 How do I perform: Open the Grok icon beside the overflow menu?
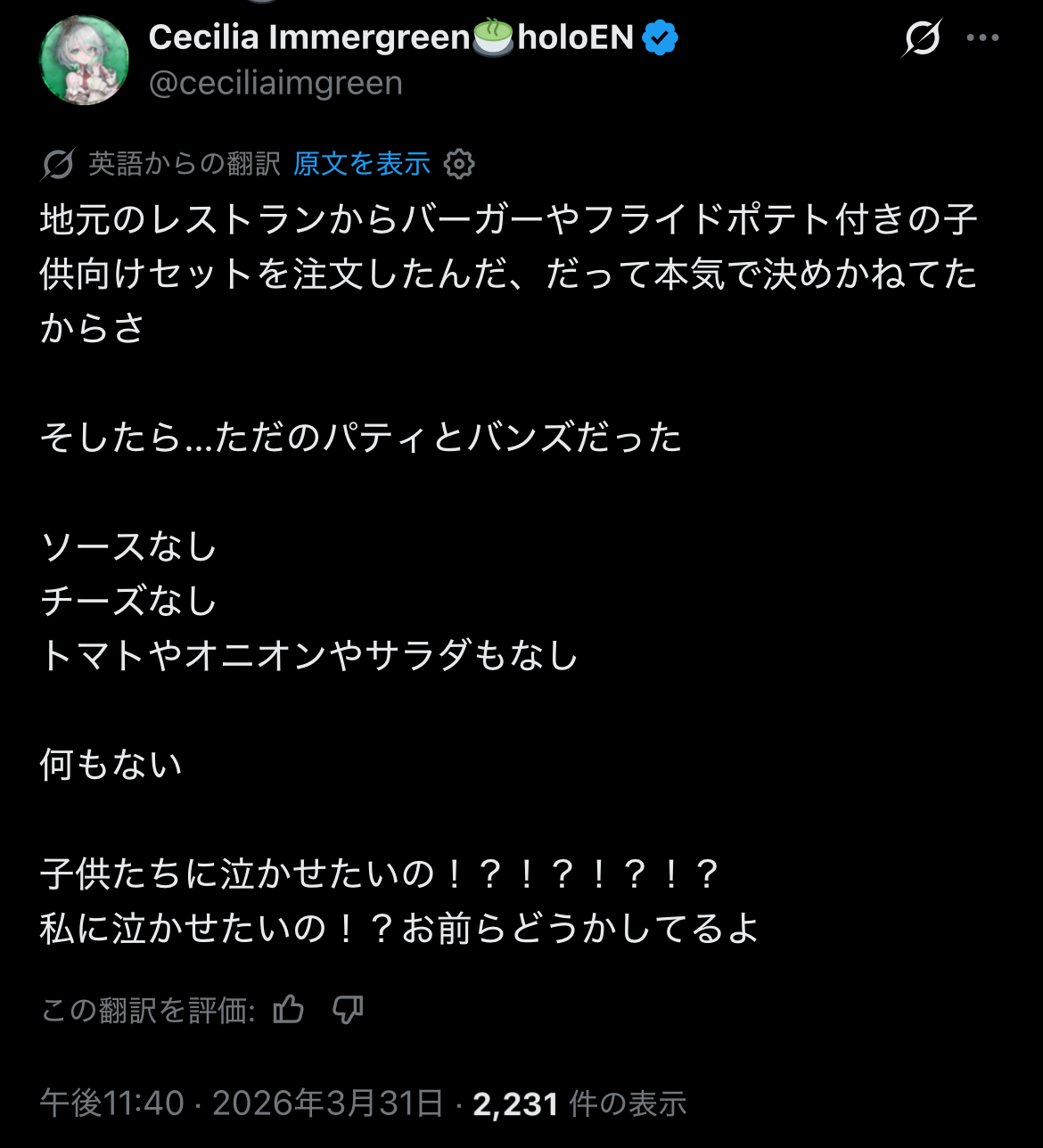click(922, 38)
